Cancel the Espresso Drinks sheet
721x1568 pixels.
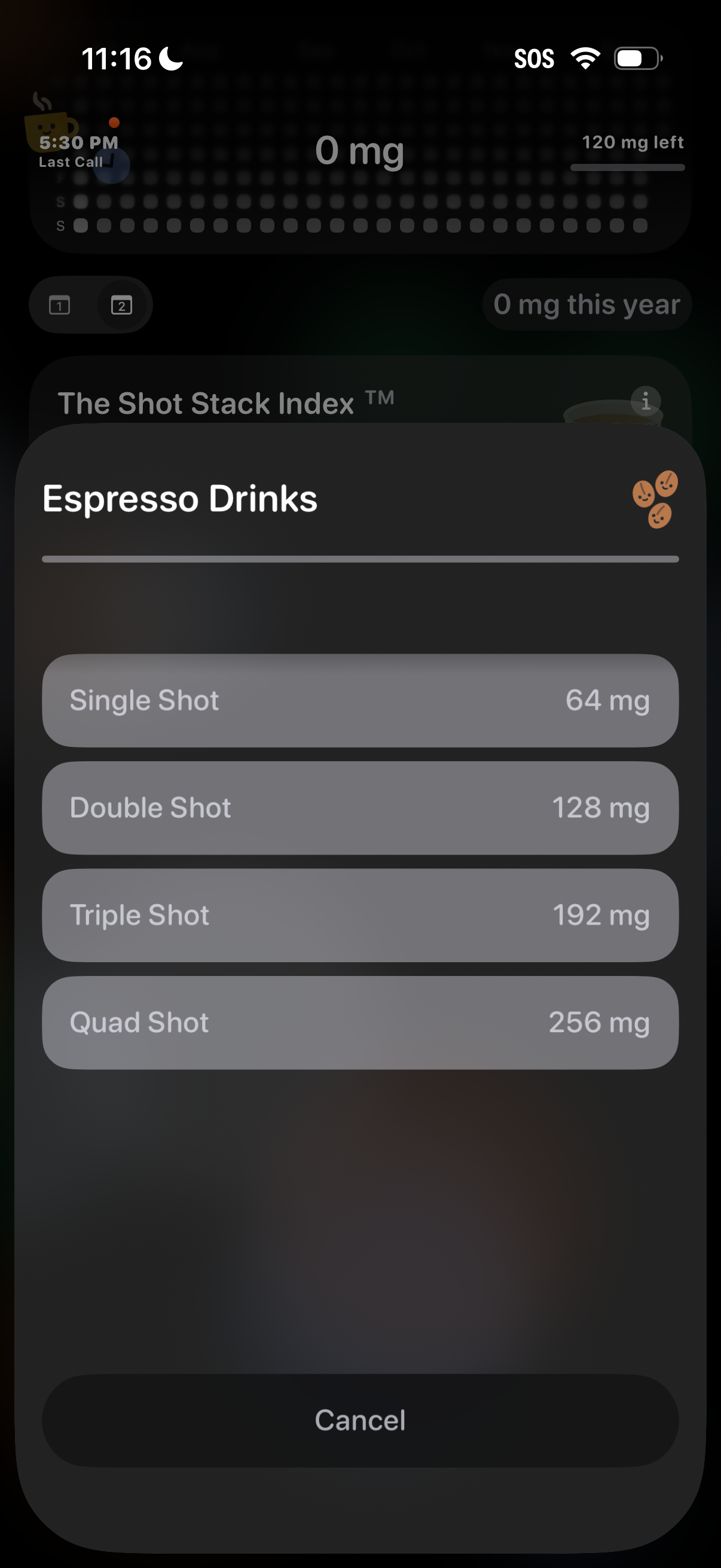[360, 1420]
